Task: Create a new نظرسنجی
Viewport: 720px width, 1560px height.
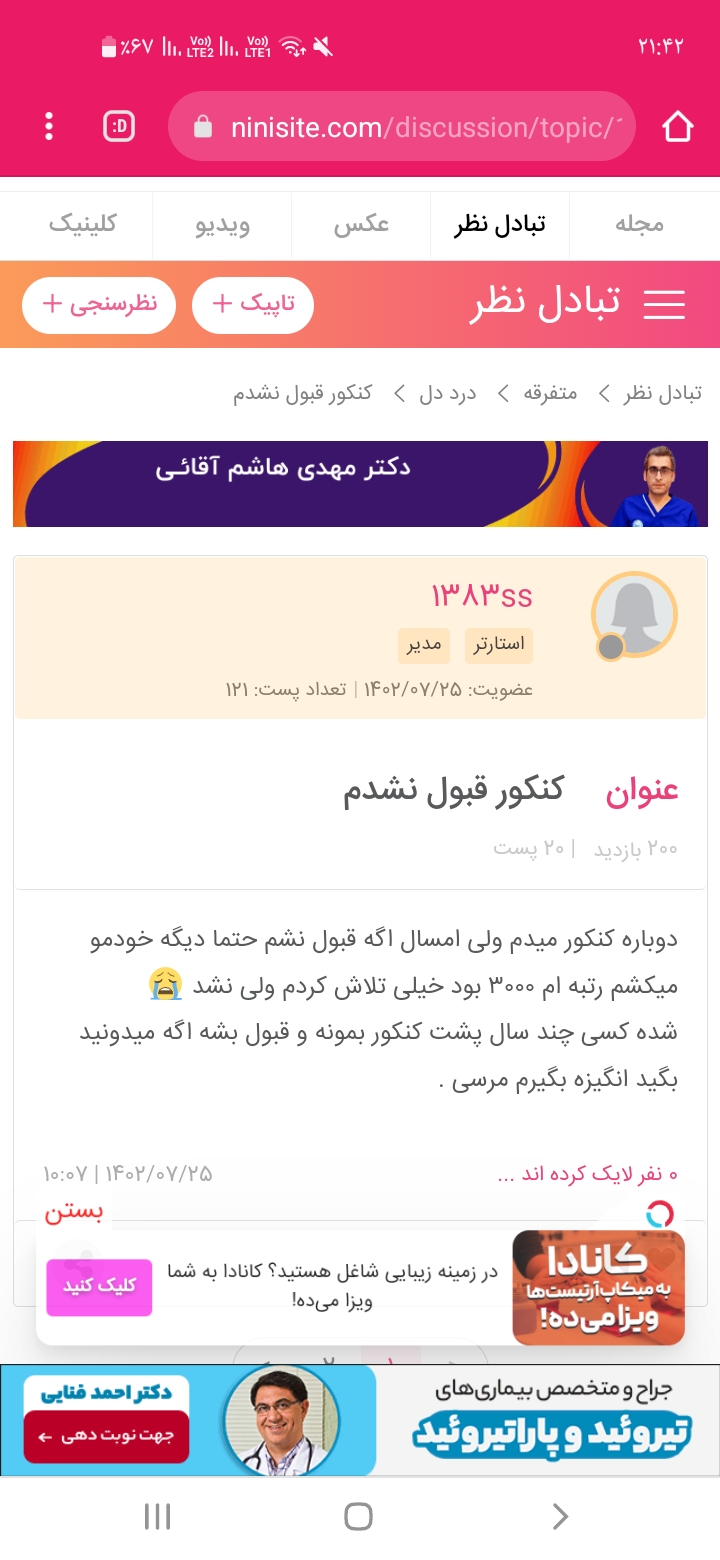Action: [99, 304]
